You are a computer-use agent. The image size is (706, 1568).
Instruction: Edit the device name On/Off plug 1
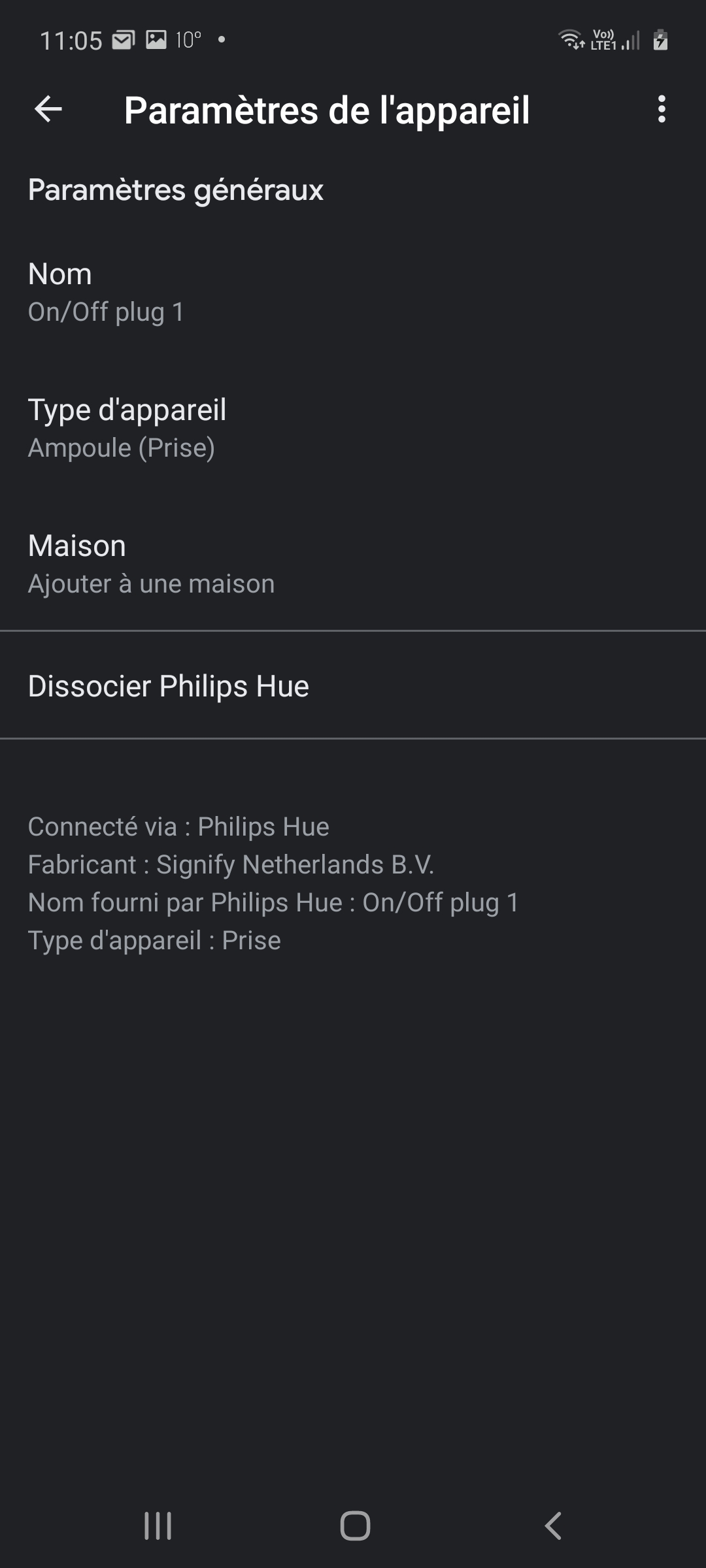pyautogui.click(x=353, y=292)
